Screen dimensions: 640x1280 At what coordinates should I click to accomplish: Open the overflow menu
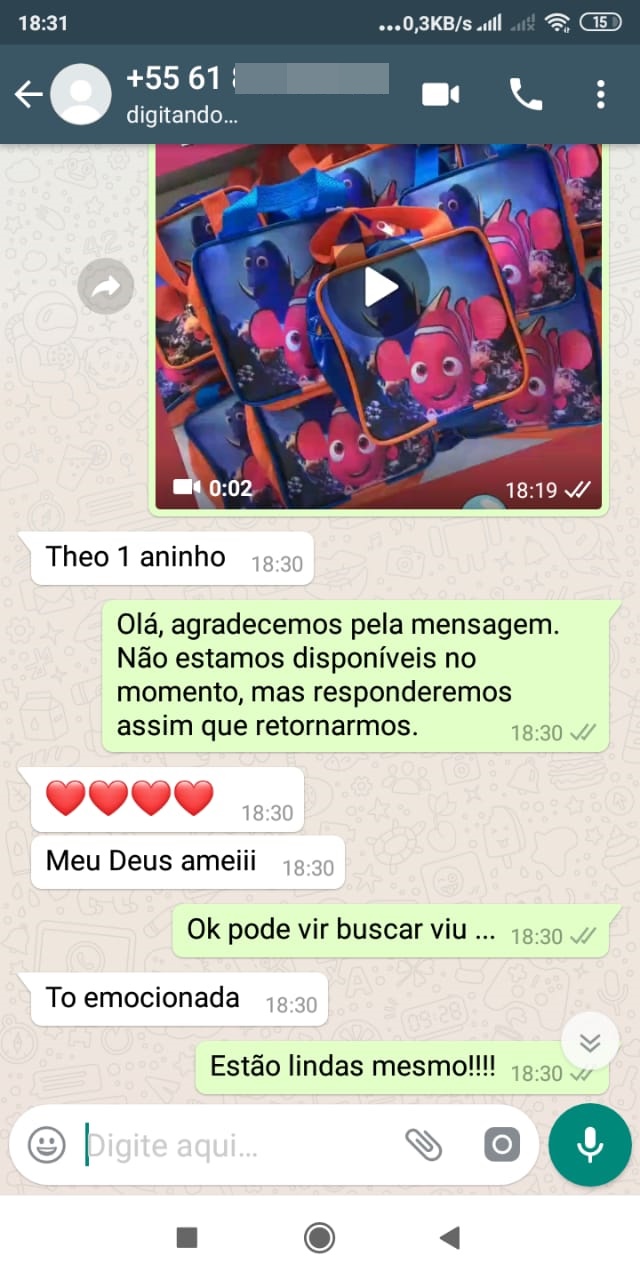[600, 95]
